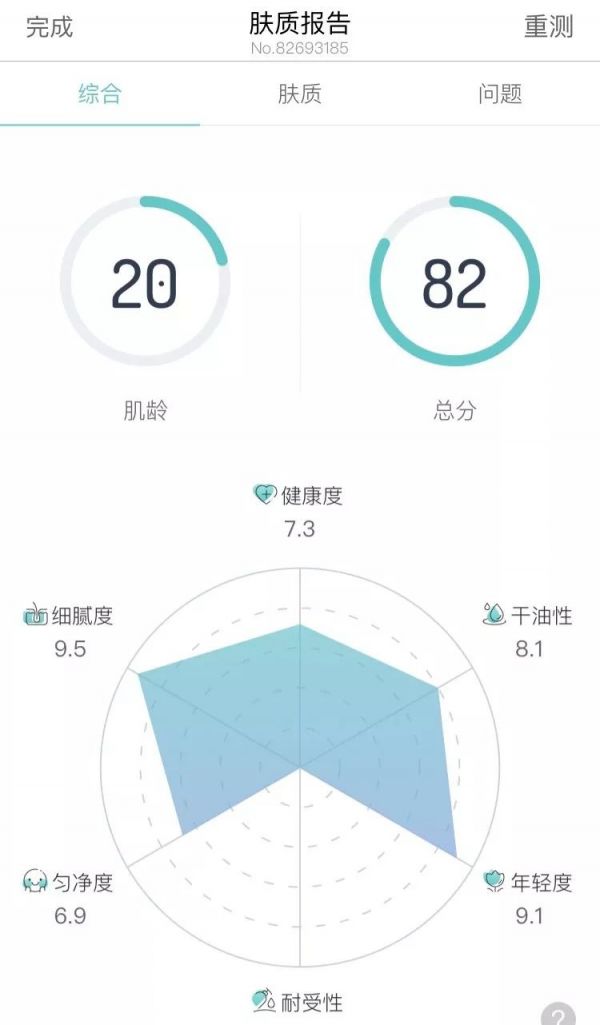Tap 完成 to finish the report
This screenshot has height=1025, width=600.
point(49,27)
